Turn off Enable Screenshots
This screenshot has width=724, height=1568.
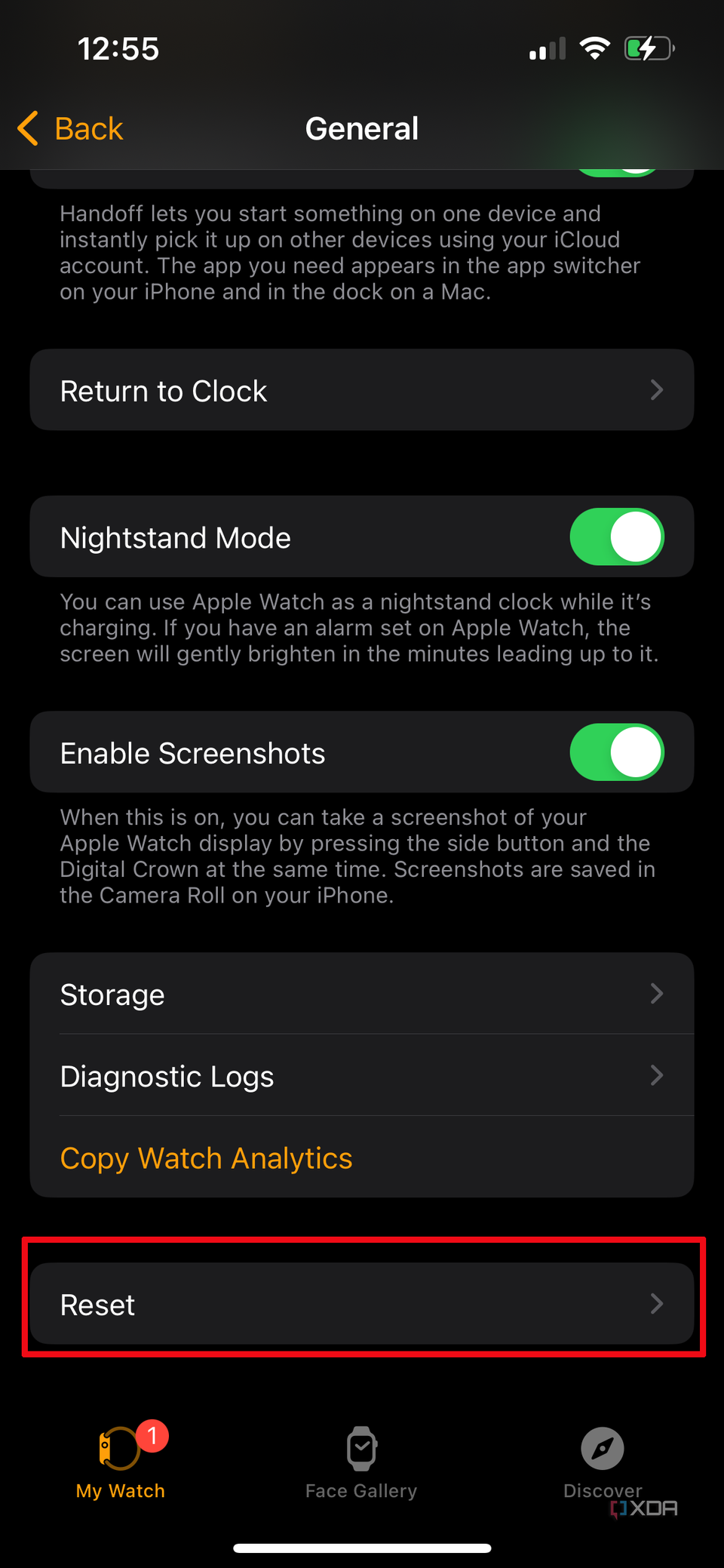(617, 752)
